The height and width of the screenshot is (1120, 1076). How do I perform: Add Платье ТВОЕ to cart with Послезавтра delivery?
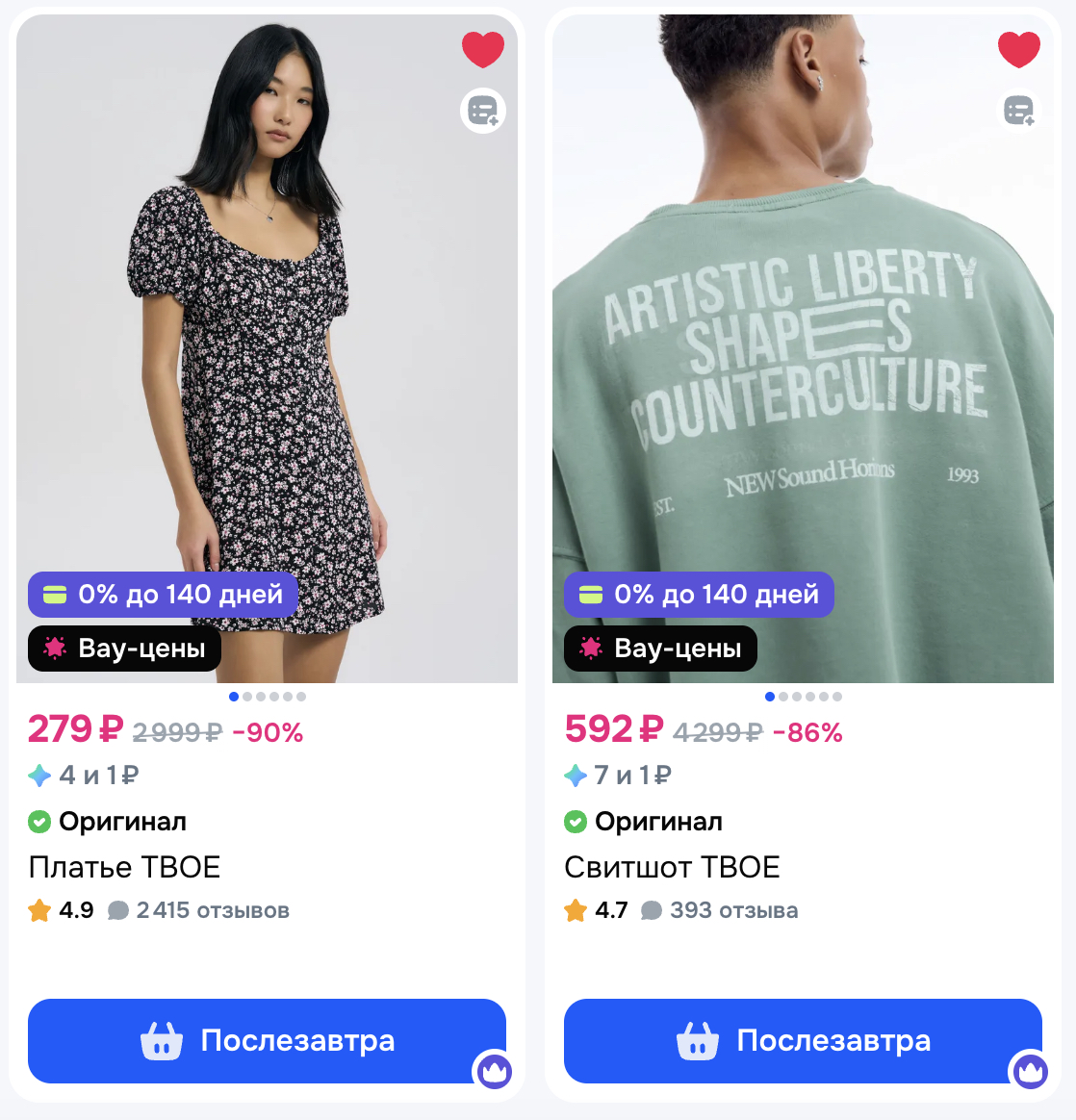(x=267, y=1040)
